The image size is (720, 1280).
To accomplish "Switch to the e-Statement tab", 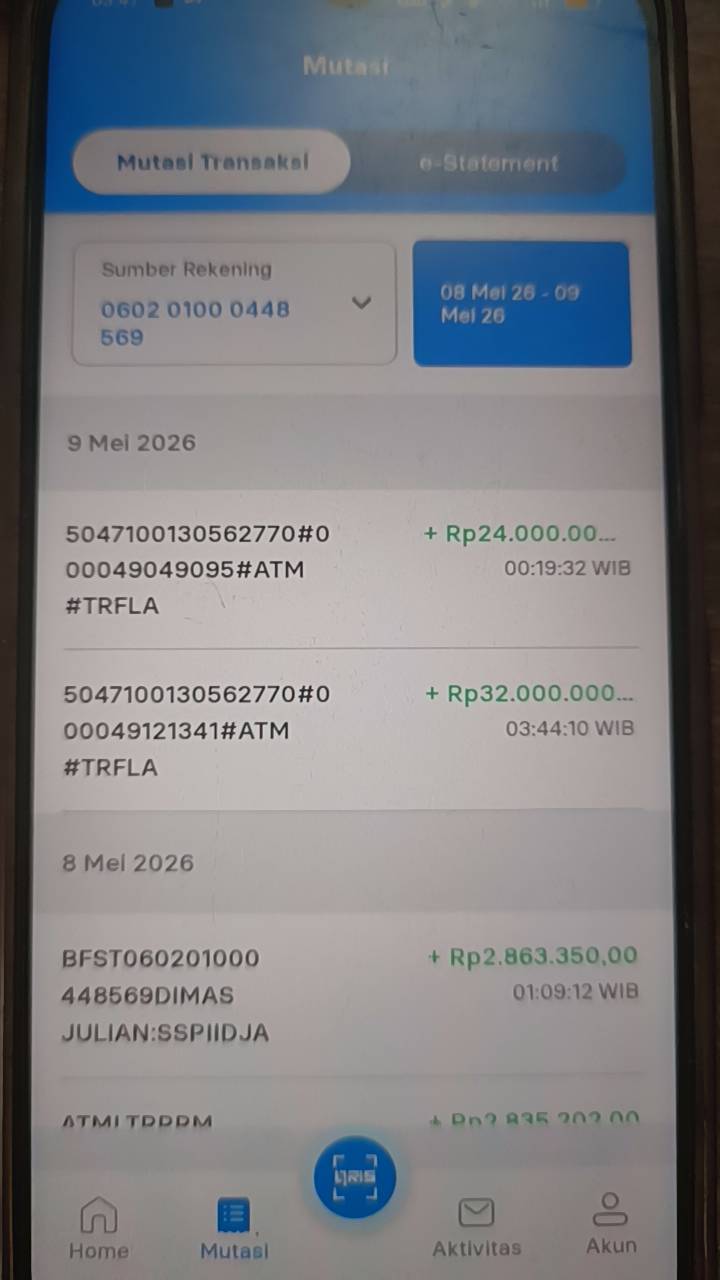I will [x=488, y=163].
